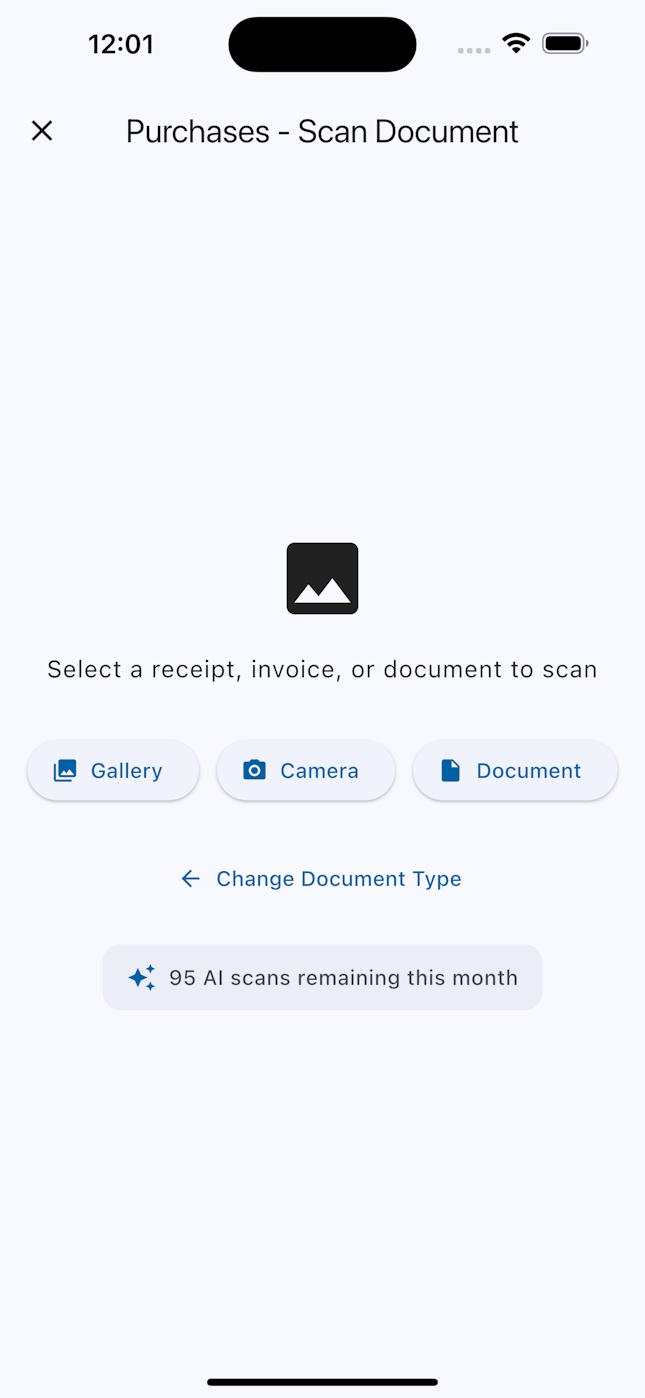Open the Camera to scan
Viewport: 645px width, 1398px height.
[x=306, y=770]
